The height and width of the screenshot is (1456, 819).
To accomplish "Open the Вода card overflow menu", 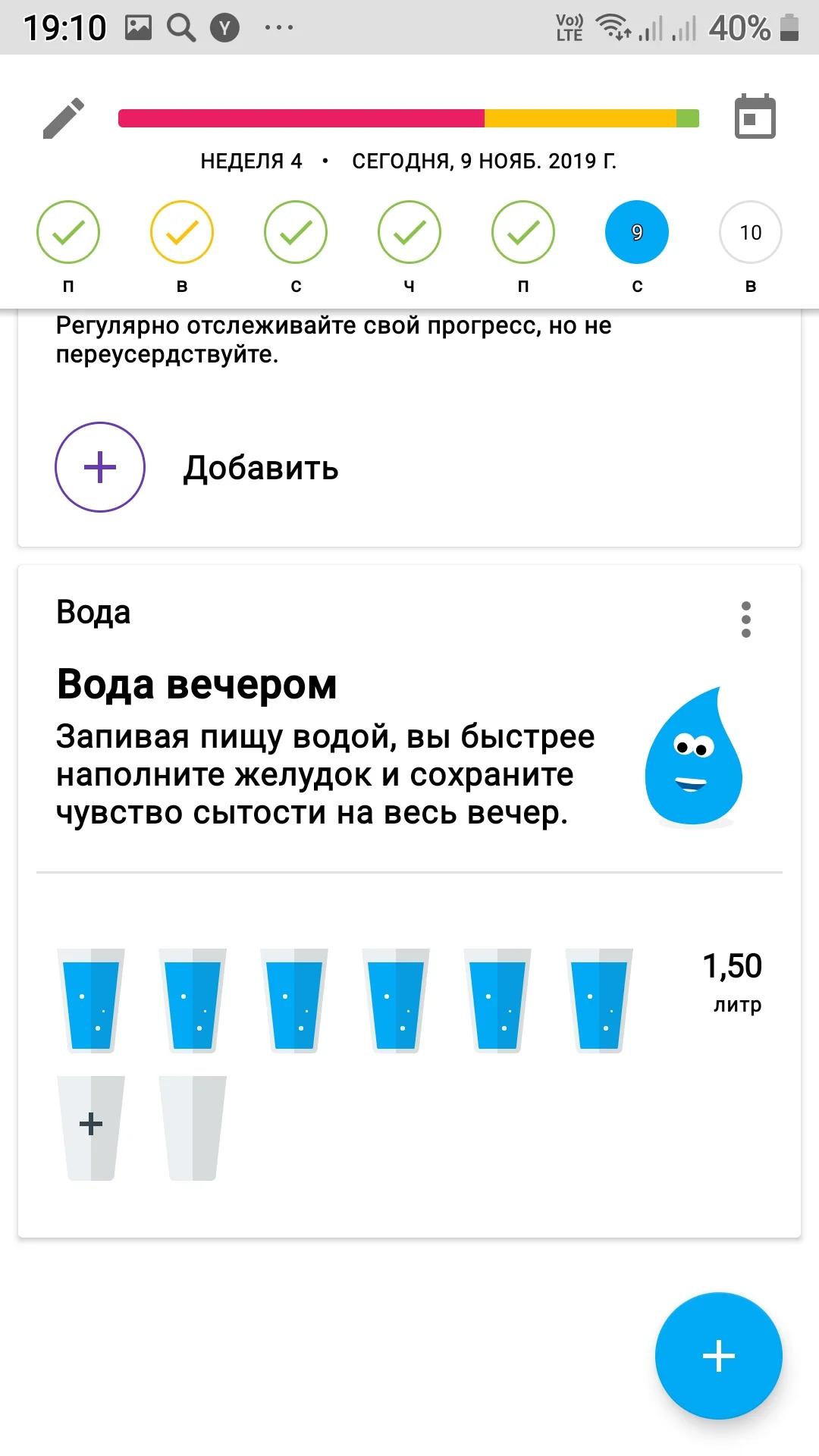I will [x=746, y=620].
